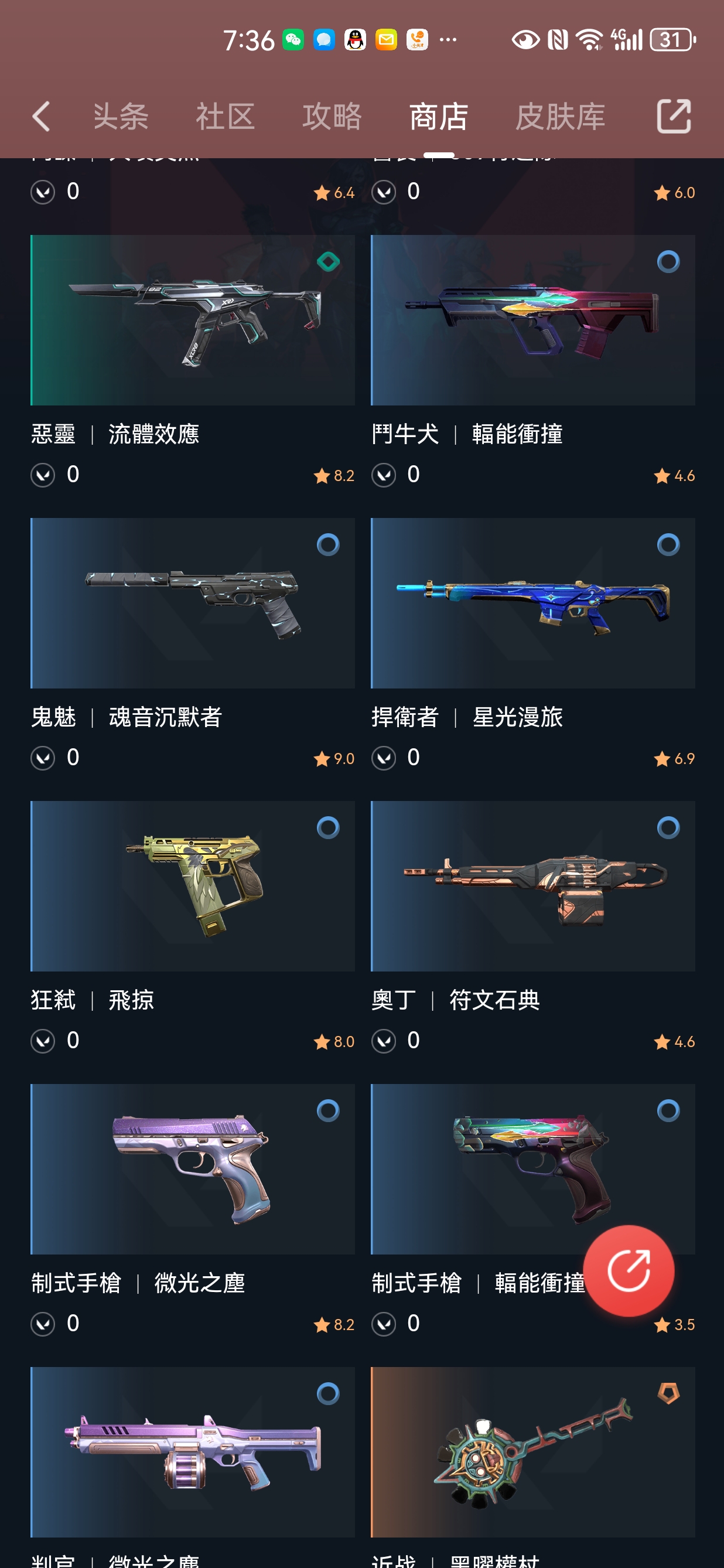The image size is (724, 1568).
Task: Switch to the 头条 tab
Action: [x=121, y=116]
